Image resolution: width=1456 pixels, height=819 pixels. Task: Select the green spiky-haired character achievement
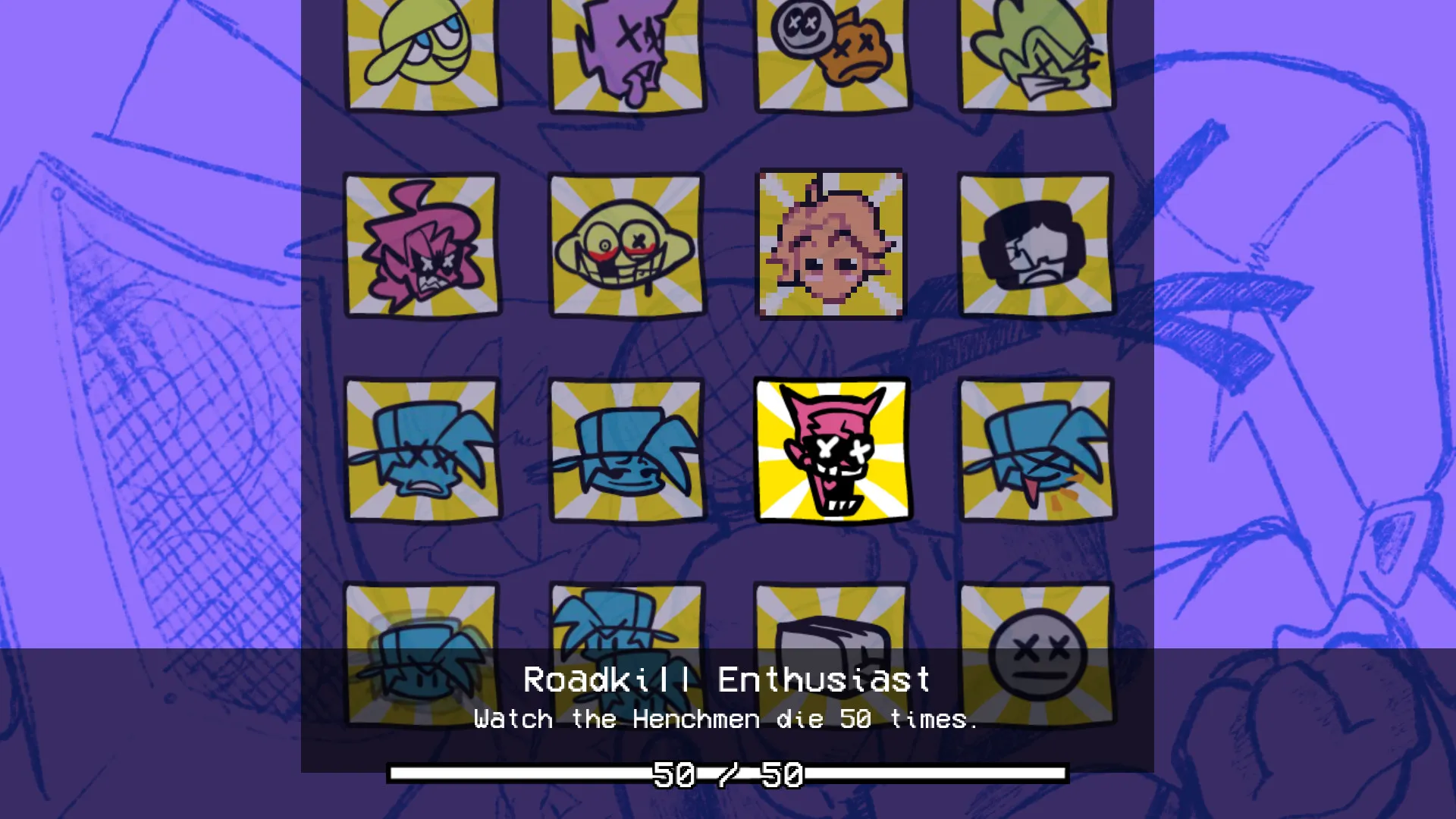point(1036,53)
